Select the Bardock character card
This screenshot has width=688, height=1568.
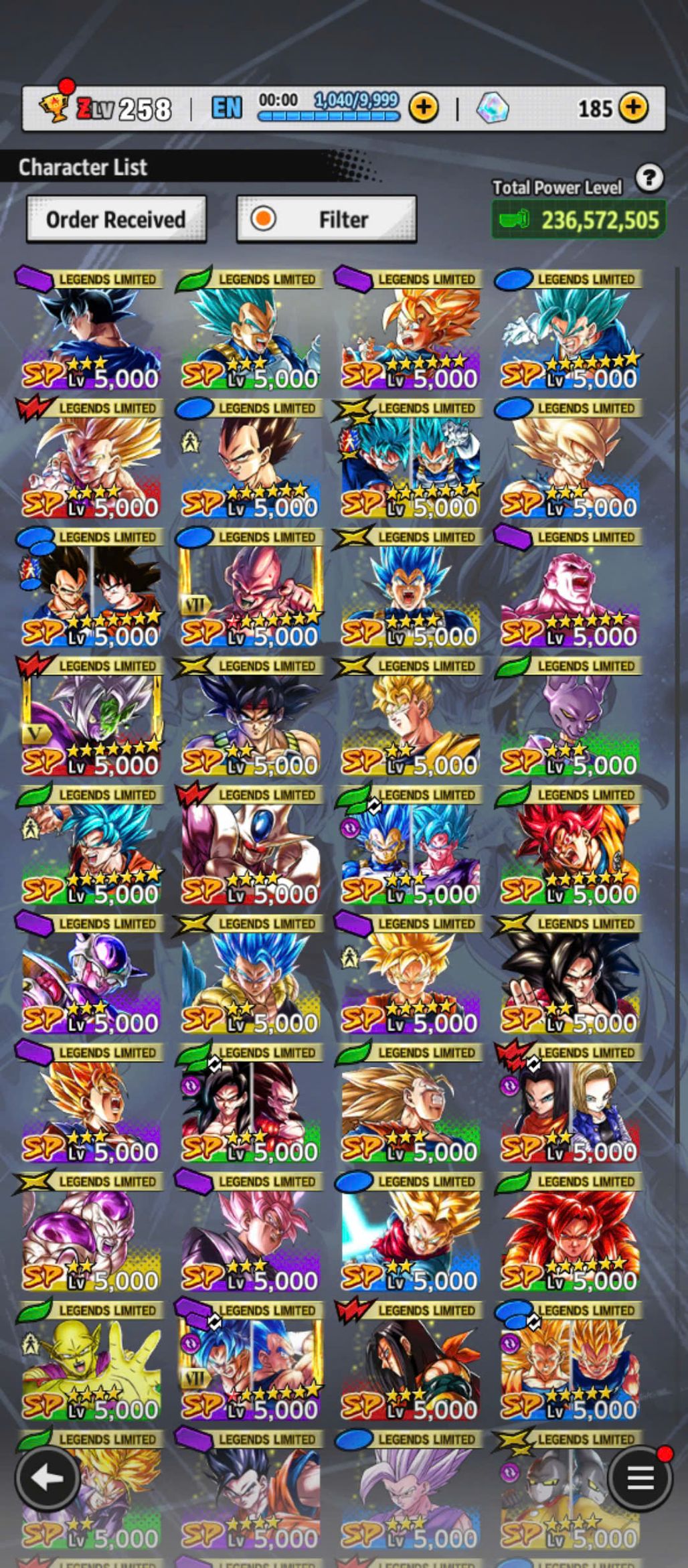click(x=250, y=718)
